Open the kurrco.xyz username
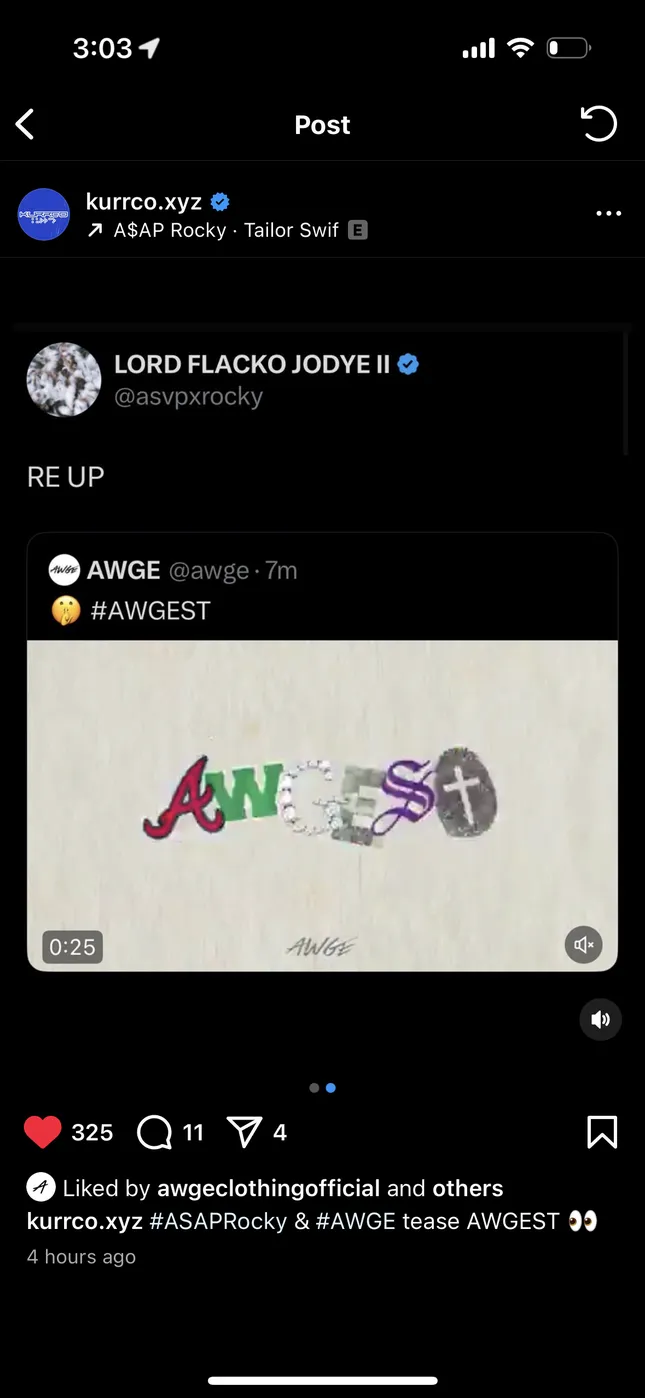The image size is (645, 1398). tap(144, 201)
